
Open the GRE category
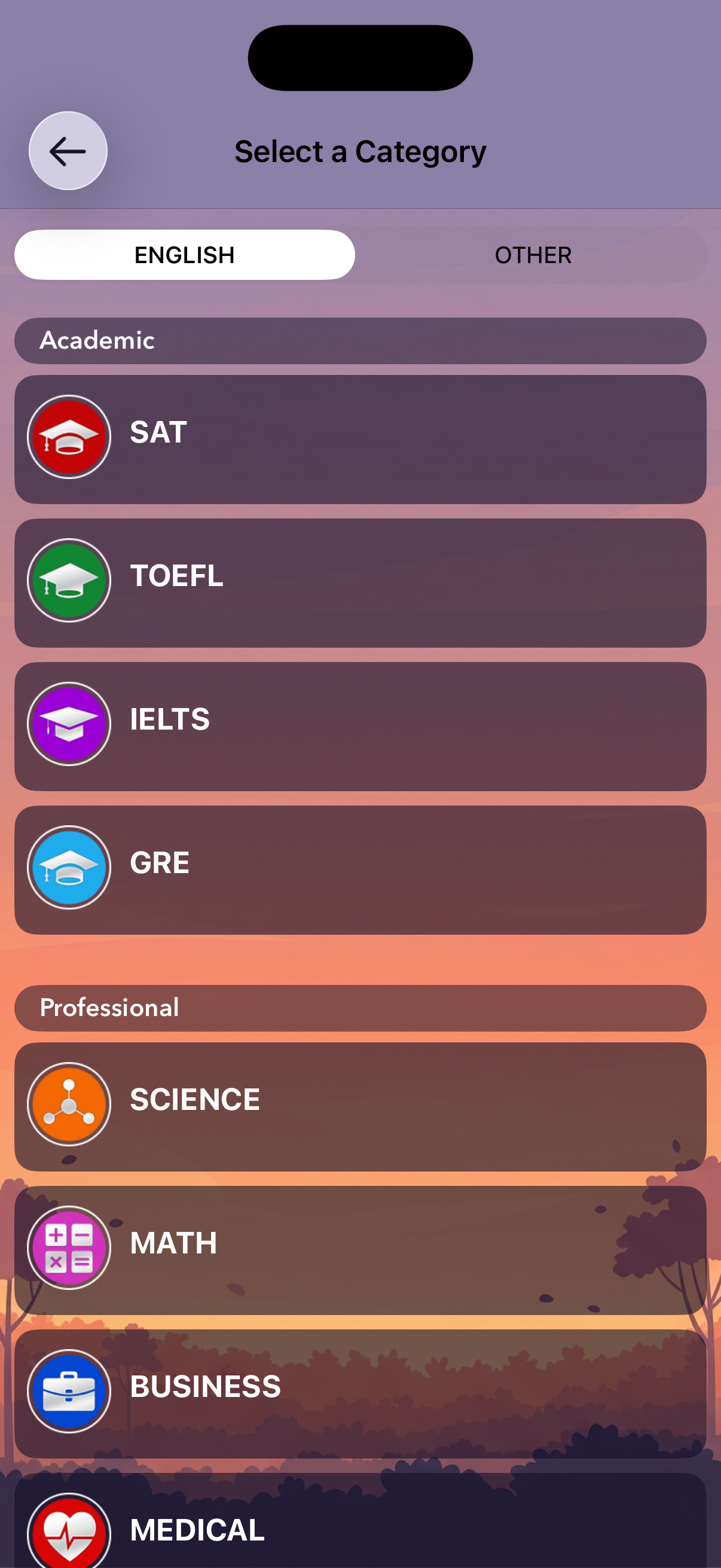click(360, 867)
